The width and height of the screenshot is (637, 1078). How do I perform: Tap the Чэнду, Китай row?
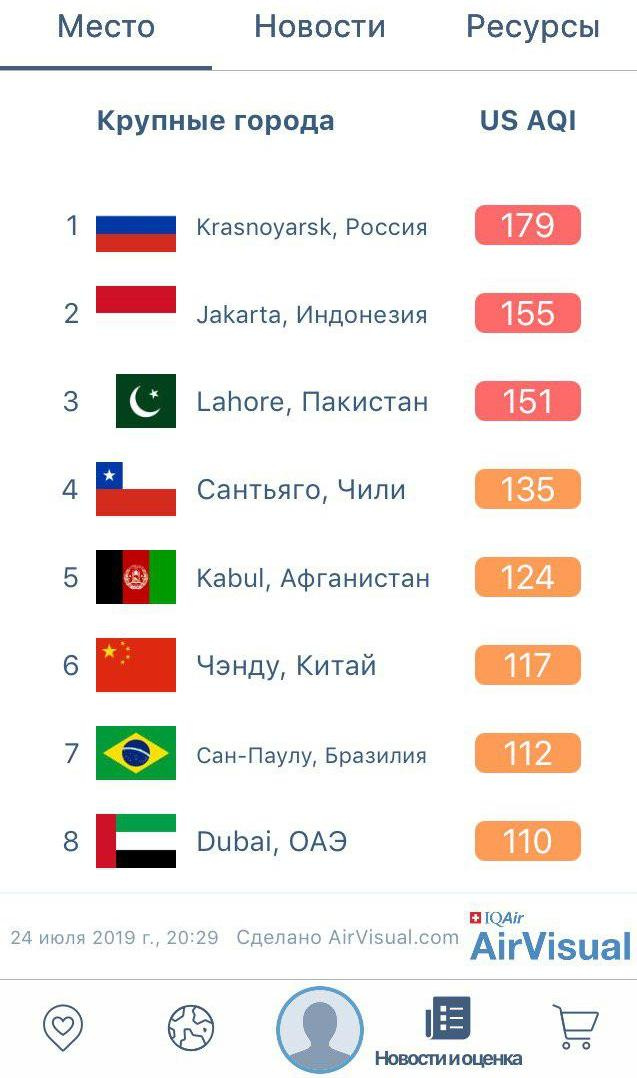(x=286, y=666)
